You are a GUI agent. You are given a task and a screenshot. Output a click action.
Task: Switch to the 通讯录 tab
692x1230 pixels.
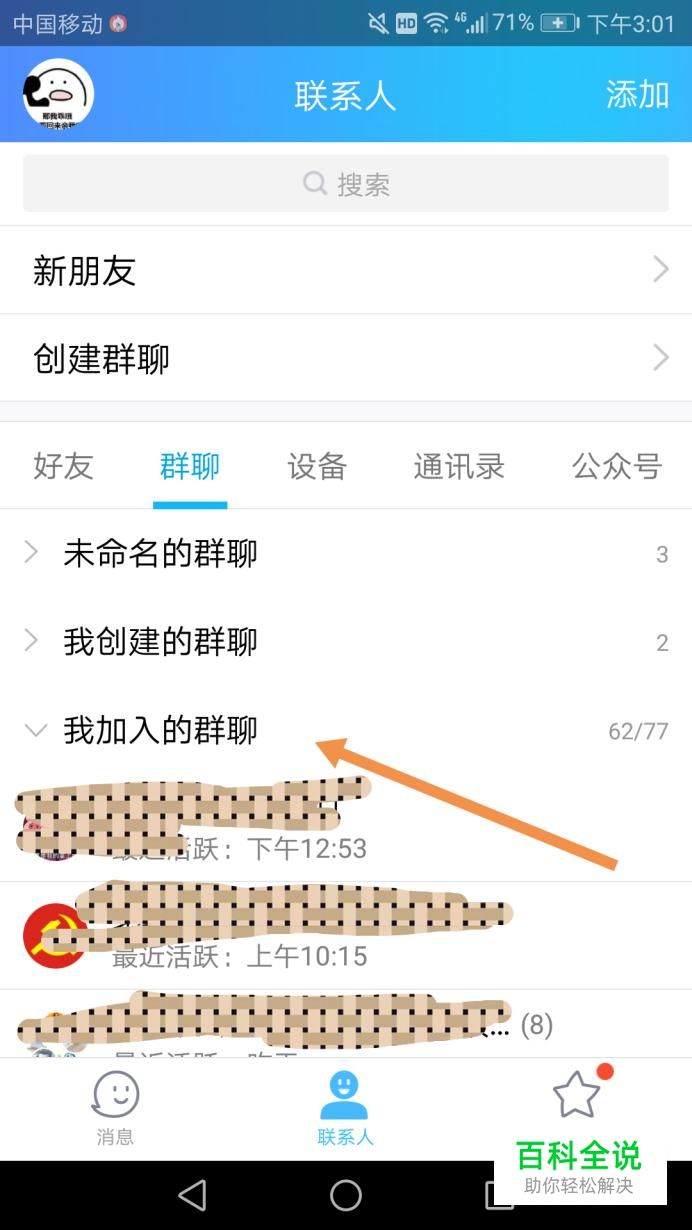tap(459, 466)
